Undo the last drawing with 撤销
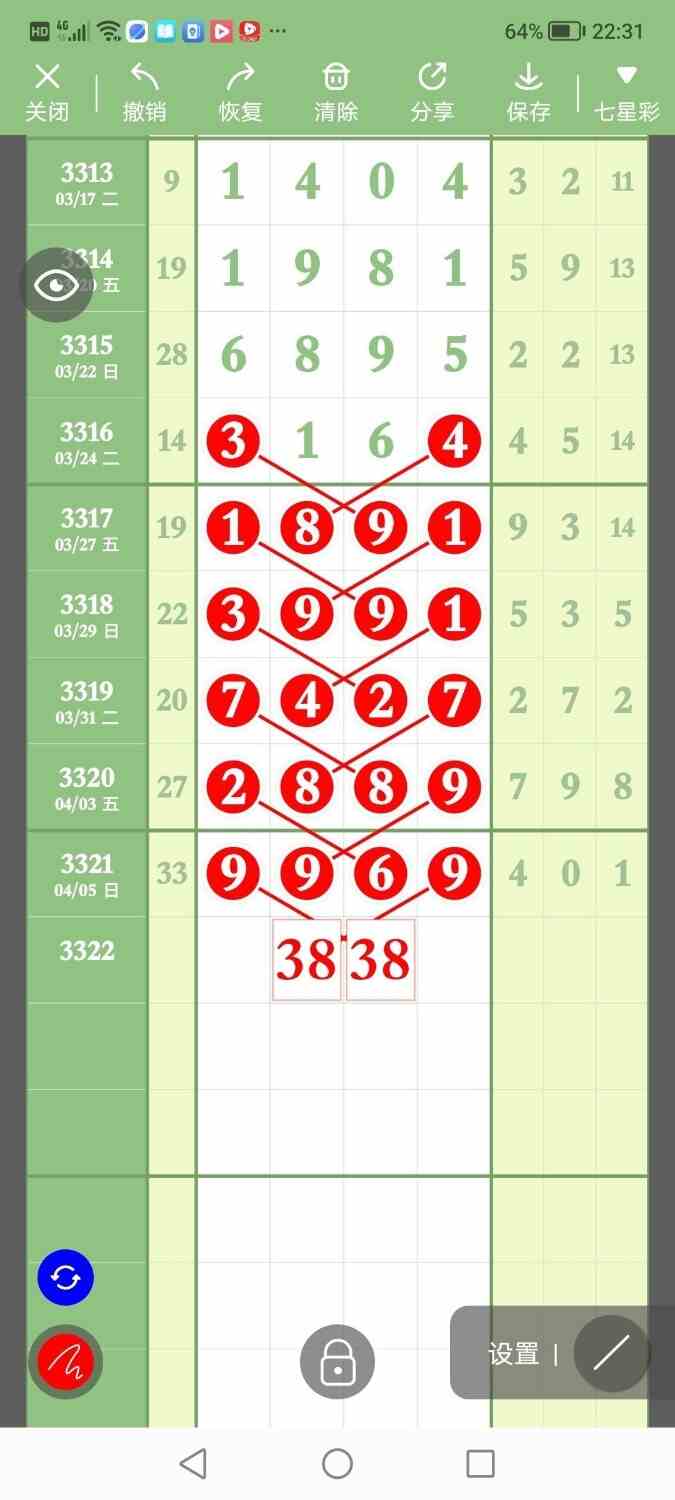Image resolution: width=675 pixels, height=1500 pixels. pyautogui.click(x=144, y=92)
